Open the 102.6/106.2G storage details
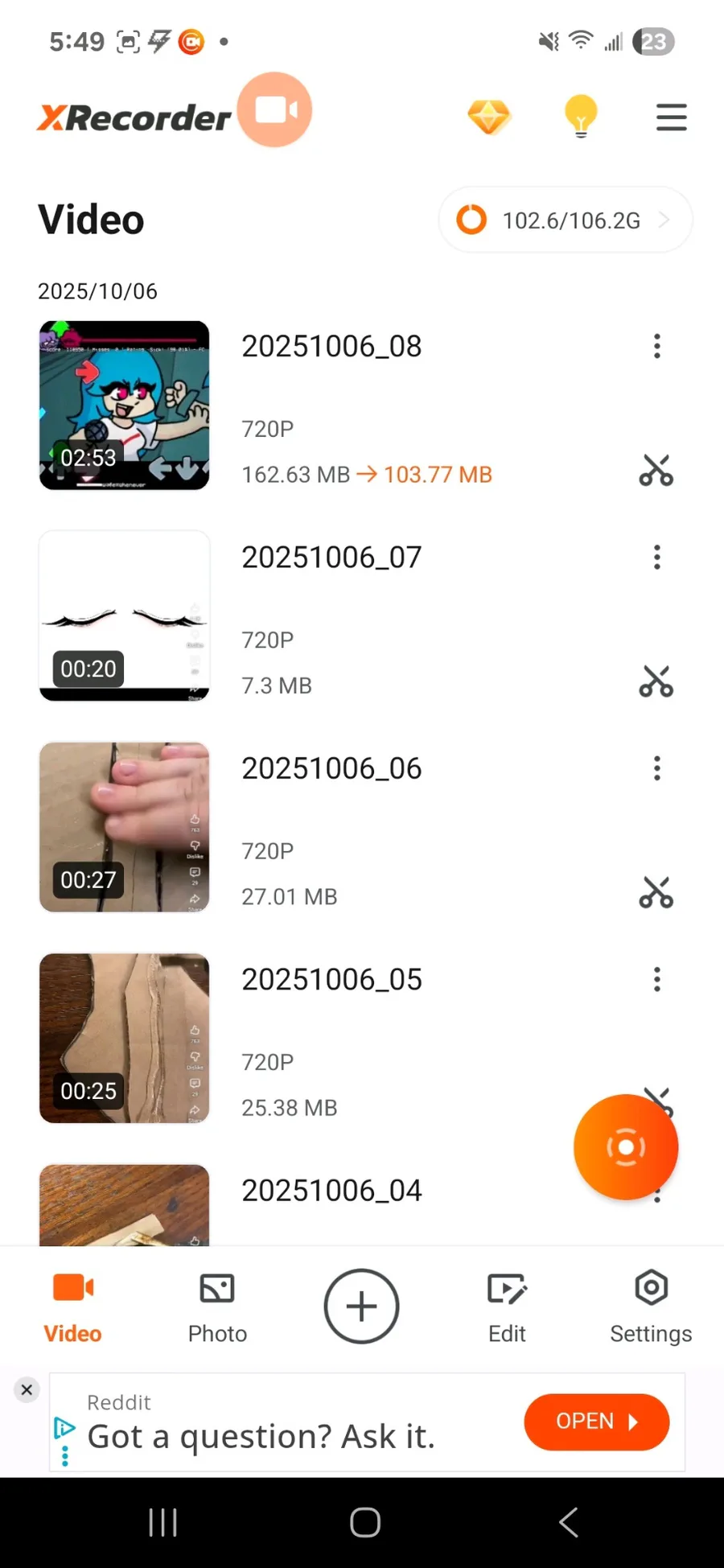This screenshot has width=724, height=1568. click(565, 220)
